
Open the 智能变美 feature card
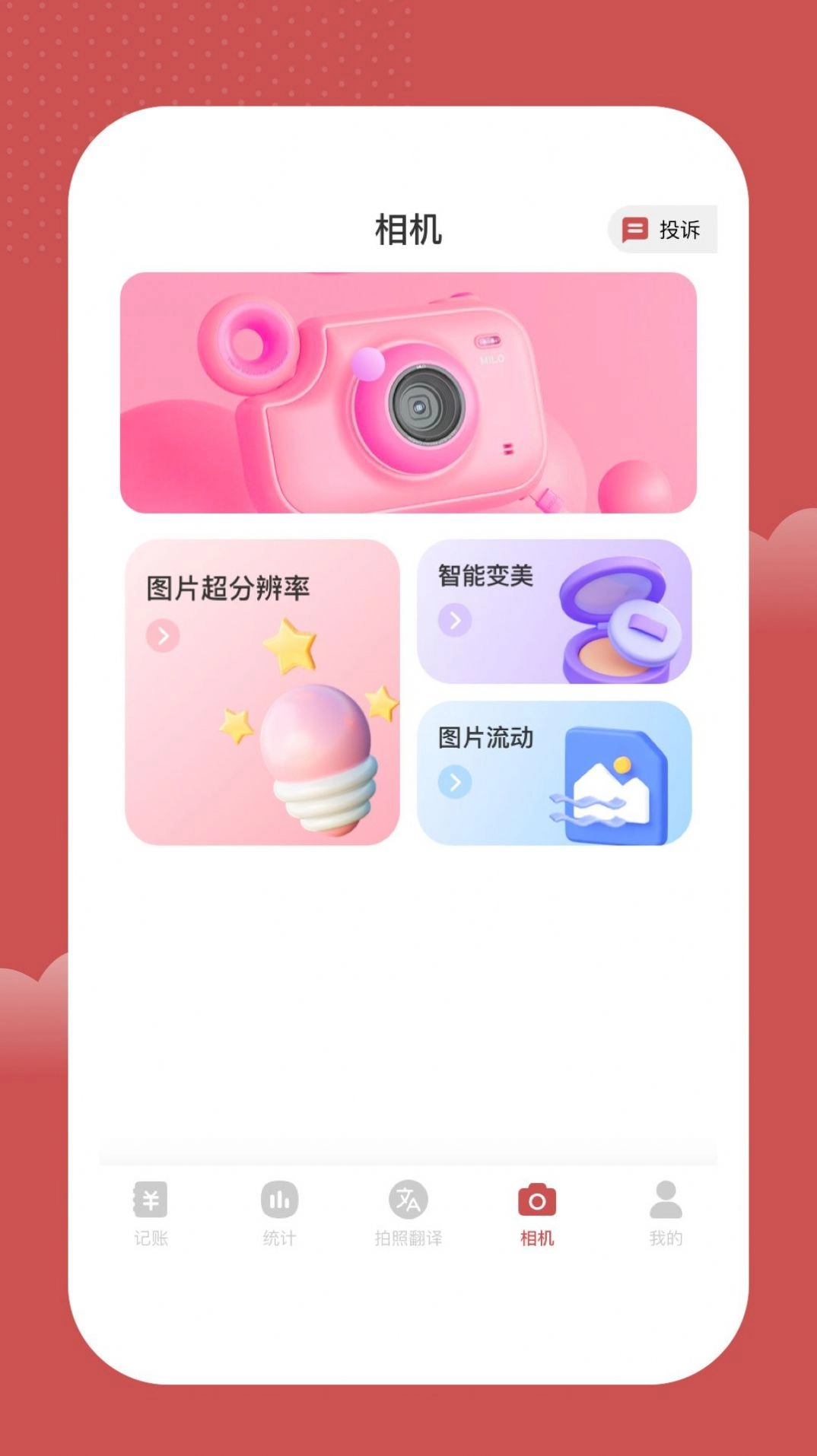pyautogui.click(x=557, y=612)
